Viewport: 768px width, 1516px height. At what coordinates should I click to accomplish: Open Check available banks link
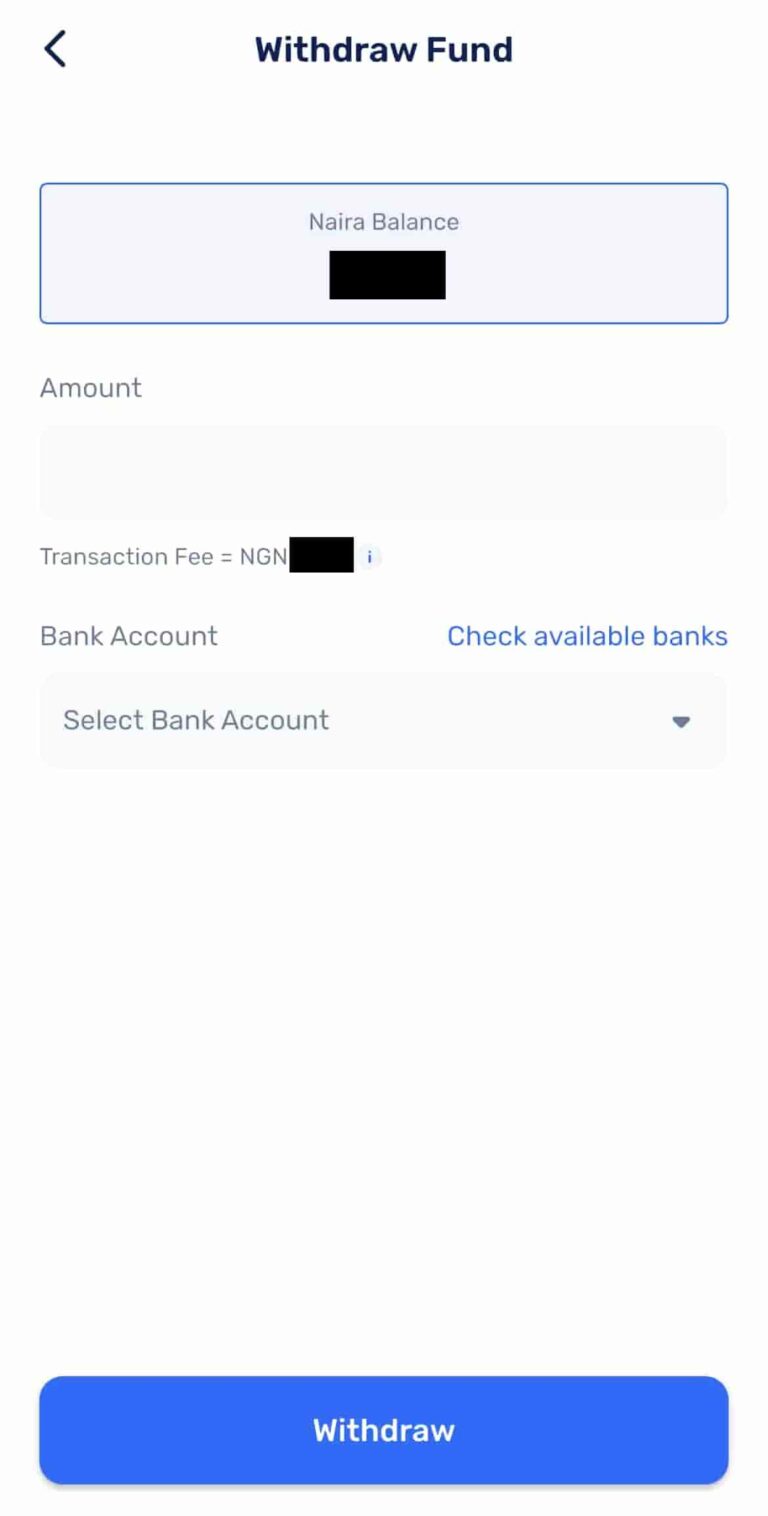[x=587, y=636]
